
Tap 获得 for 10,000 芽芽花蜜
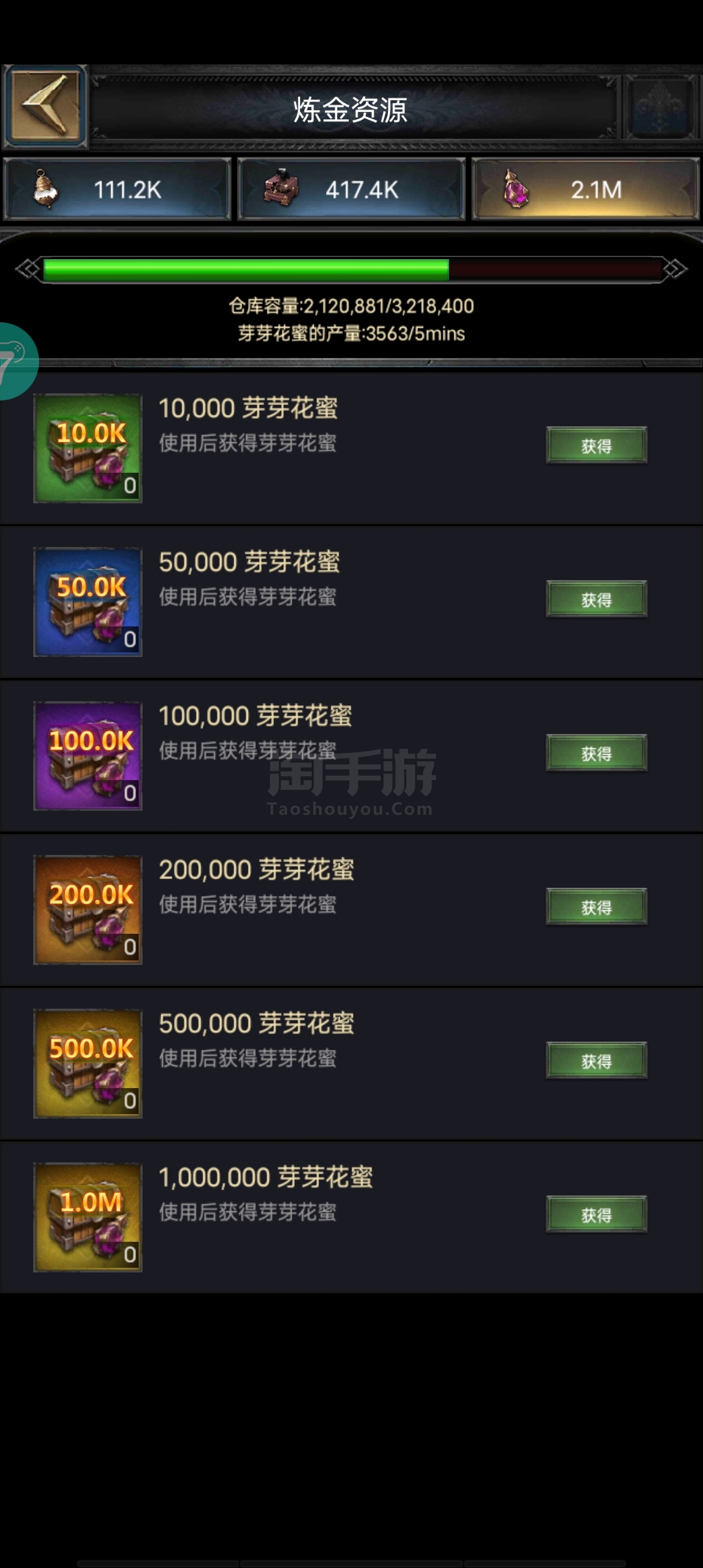[x=596, y=445]
